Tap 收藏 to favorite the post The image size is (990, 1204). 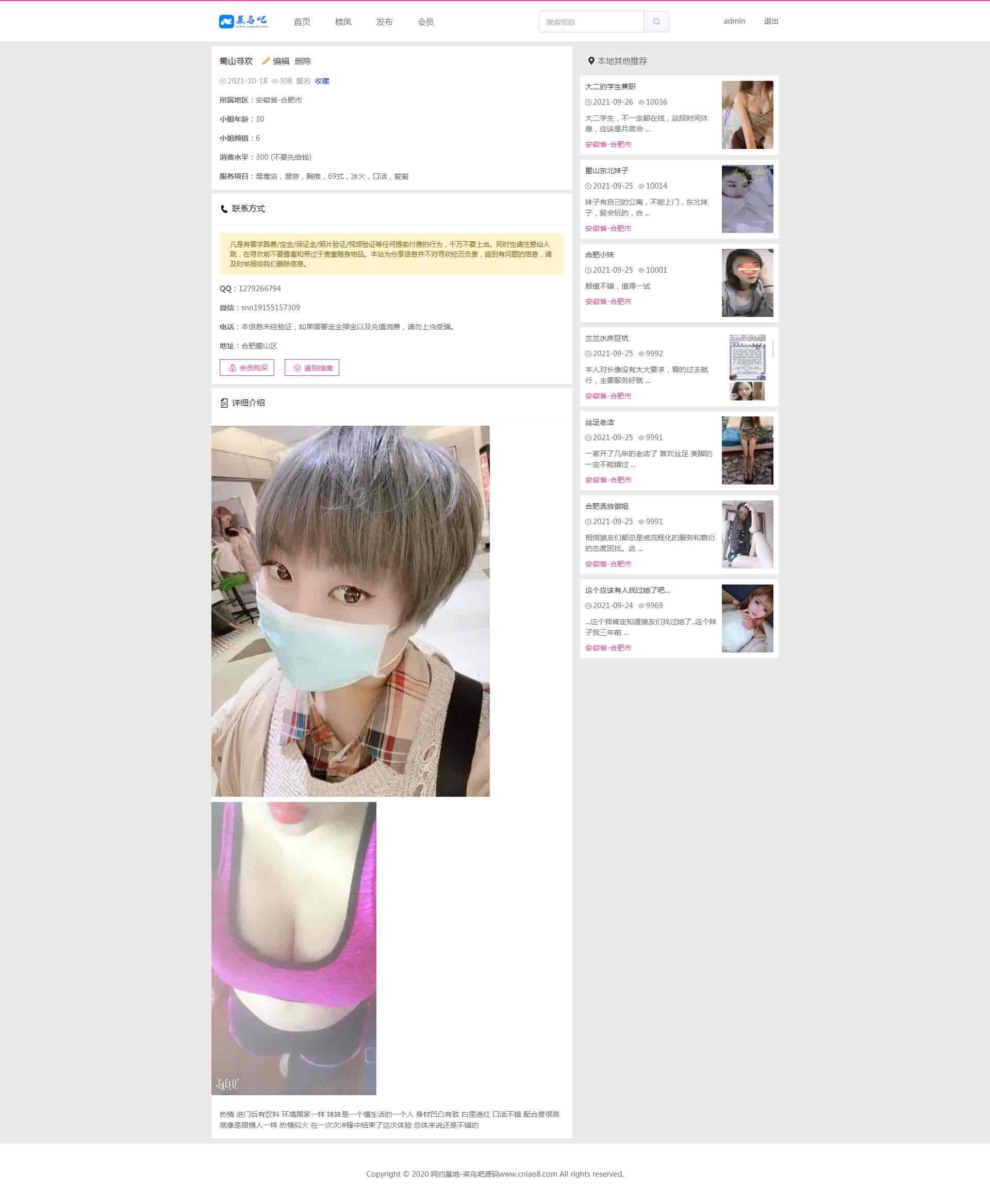tap(322, 81)
